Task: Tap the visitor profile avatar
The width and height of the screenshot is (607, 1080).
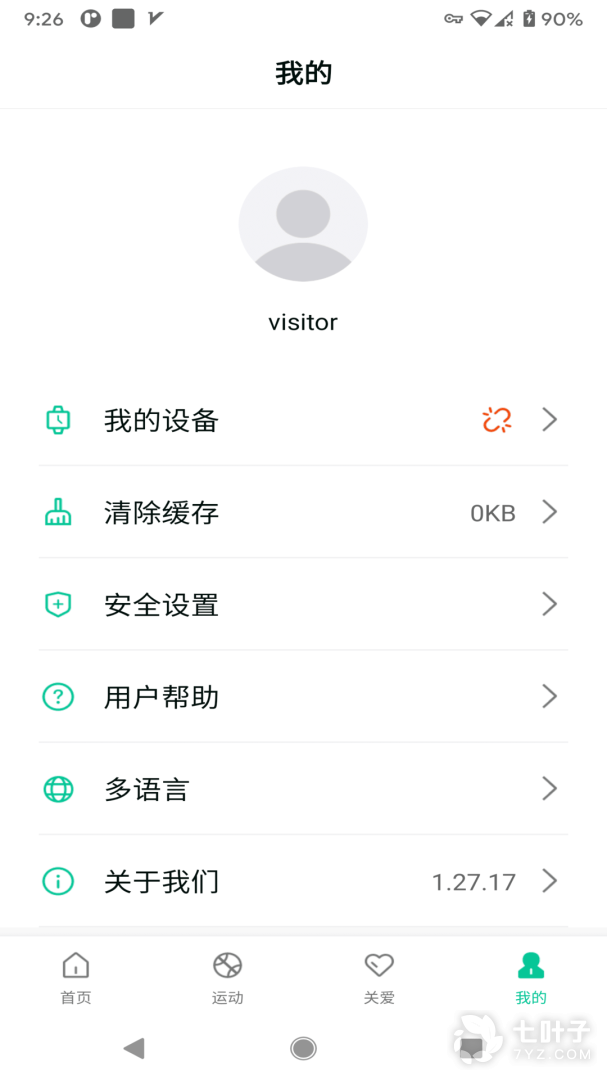Action: [x=303, y=224]
